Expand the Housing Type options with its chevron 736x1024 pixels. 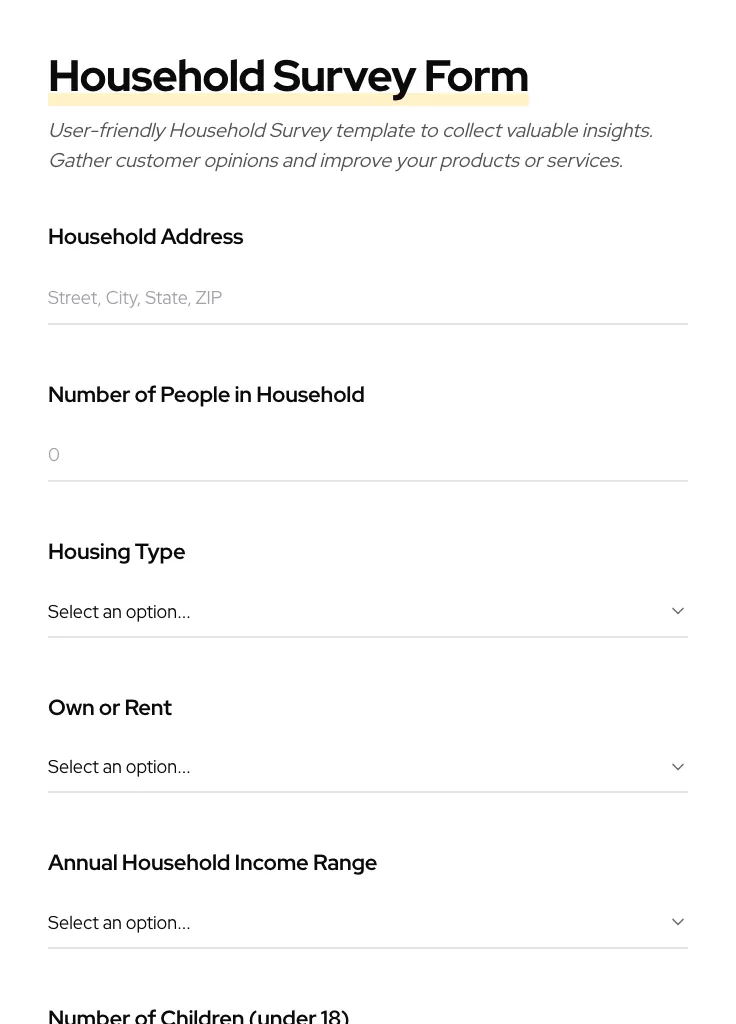tap(678, 610)
